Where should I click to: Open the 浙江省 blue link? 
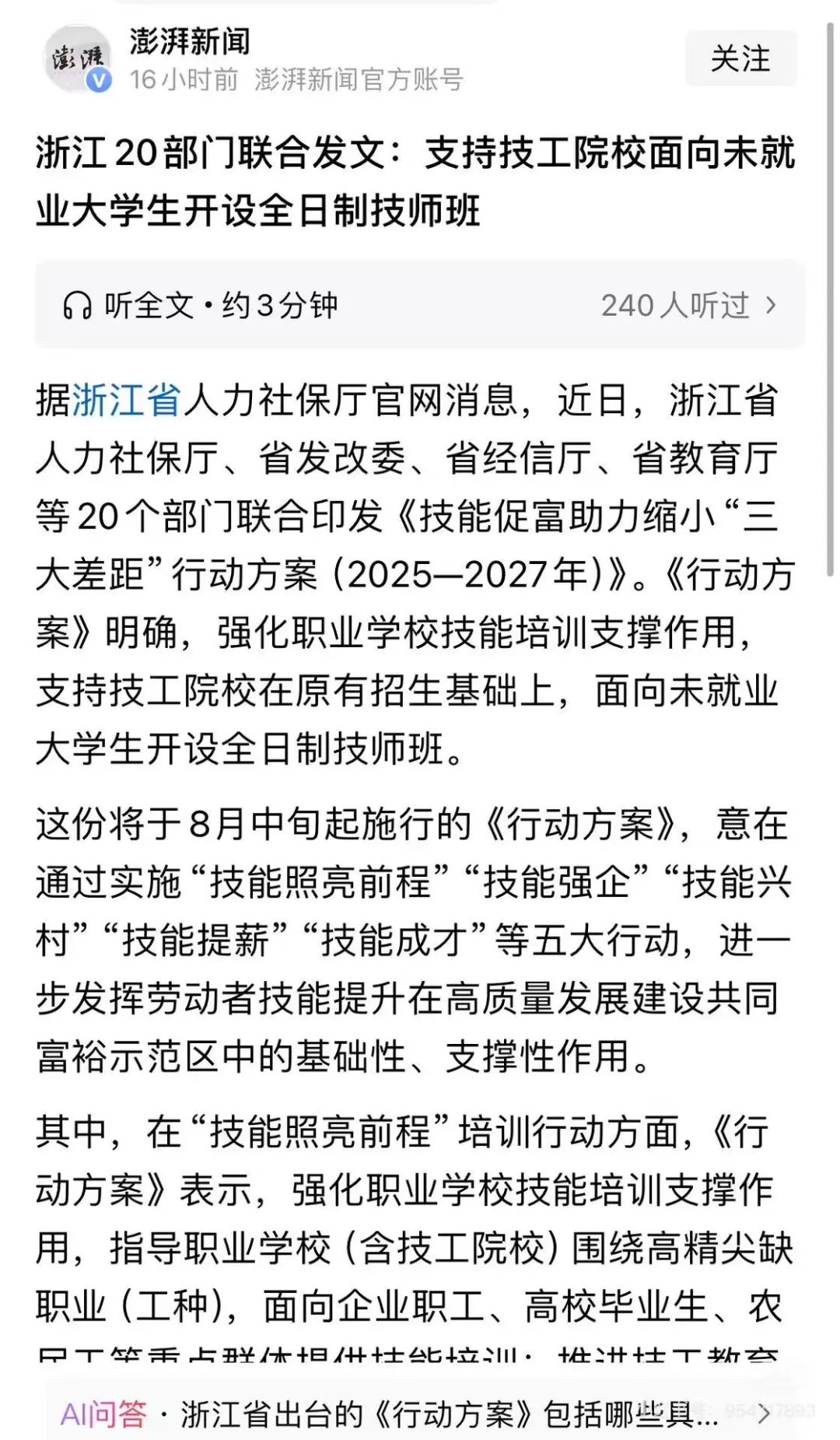(127, 401)
